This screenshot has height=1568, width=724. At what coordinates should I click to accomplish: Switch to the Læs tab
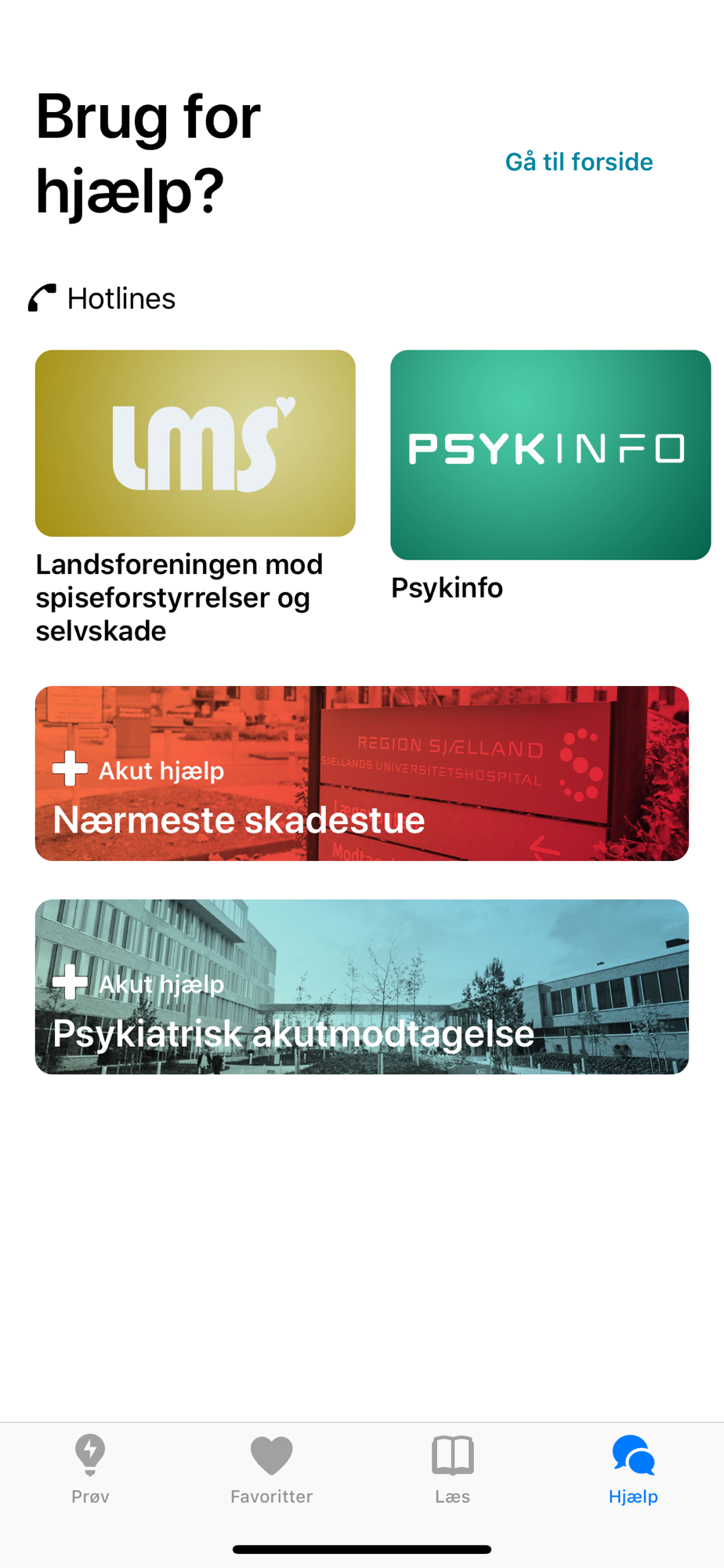click(452, 1470)
